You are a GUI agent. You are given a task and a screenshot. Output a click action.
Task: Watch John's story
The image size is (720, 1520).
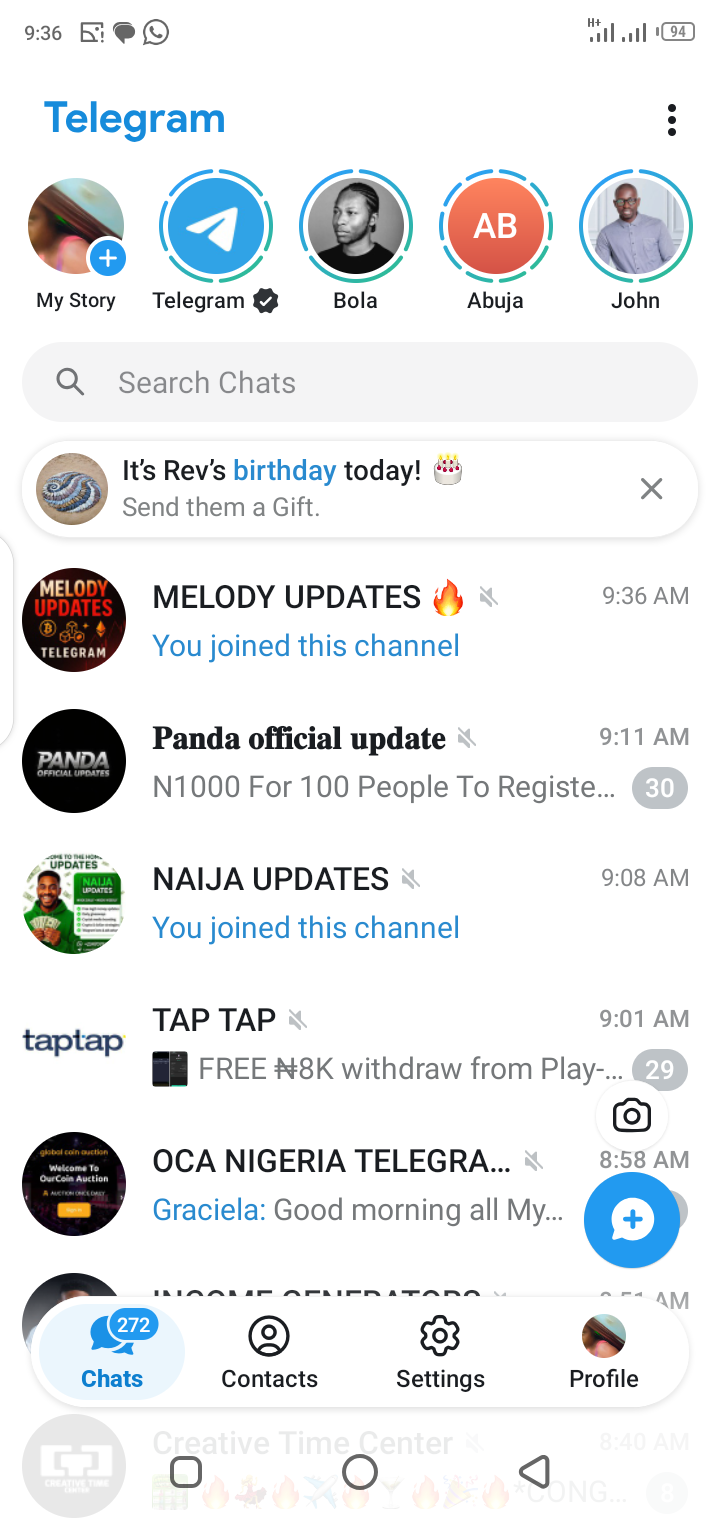(635, 228)
